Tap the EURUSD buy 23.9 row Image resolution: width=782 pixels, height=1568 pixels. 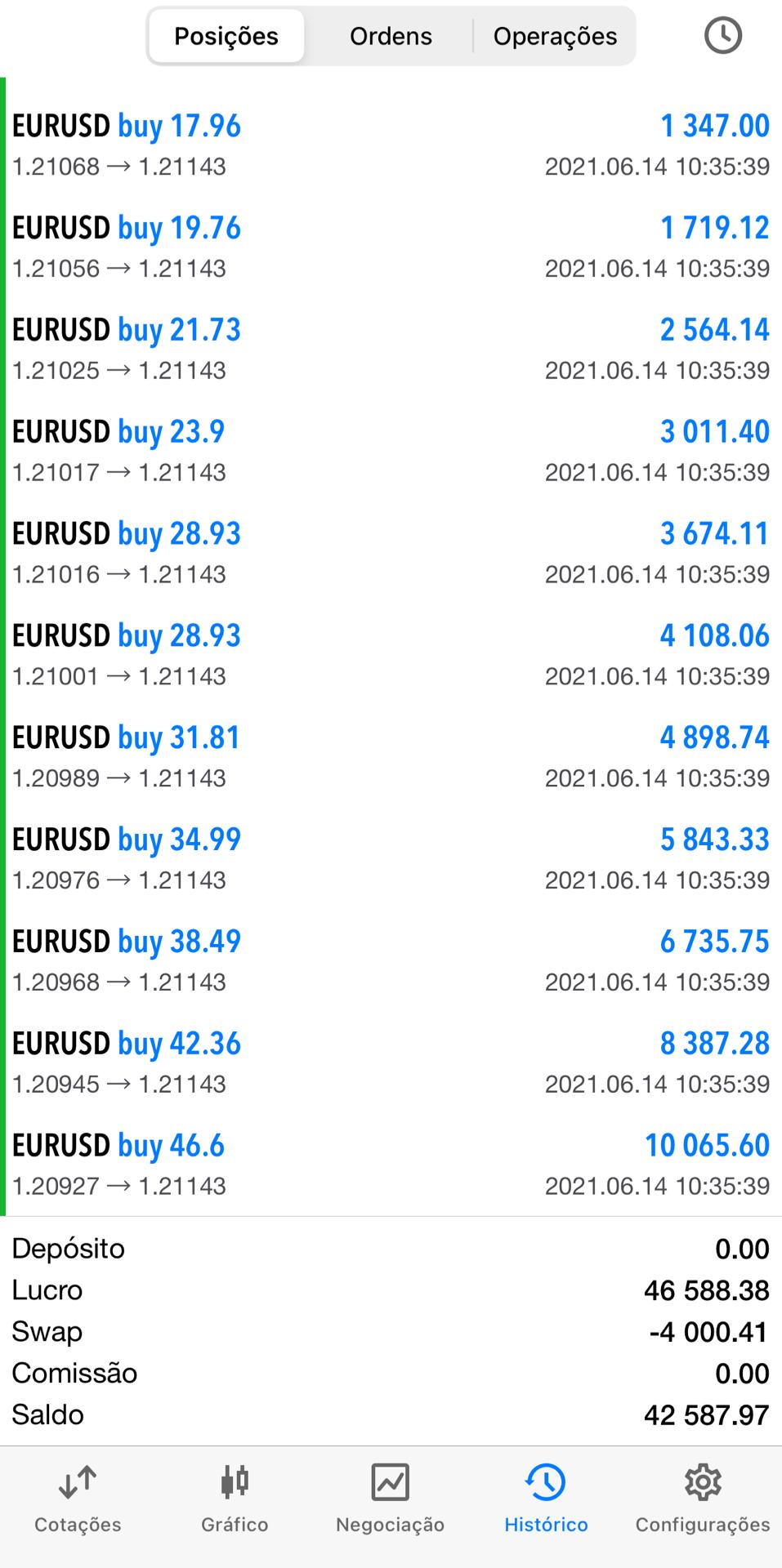point(391,452)
